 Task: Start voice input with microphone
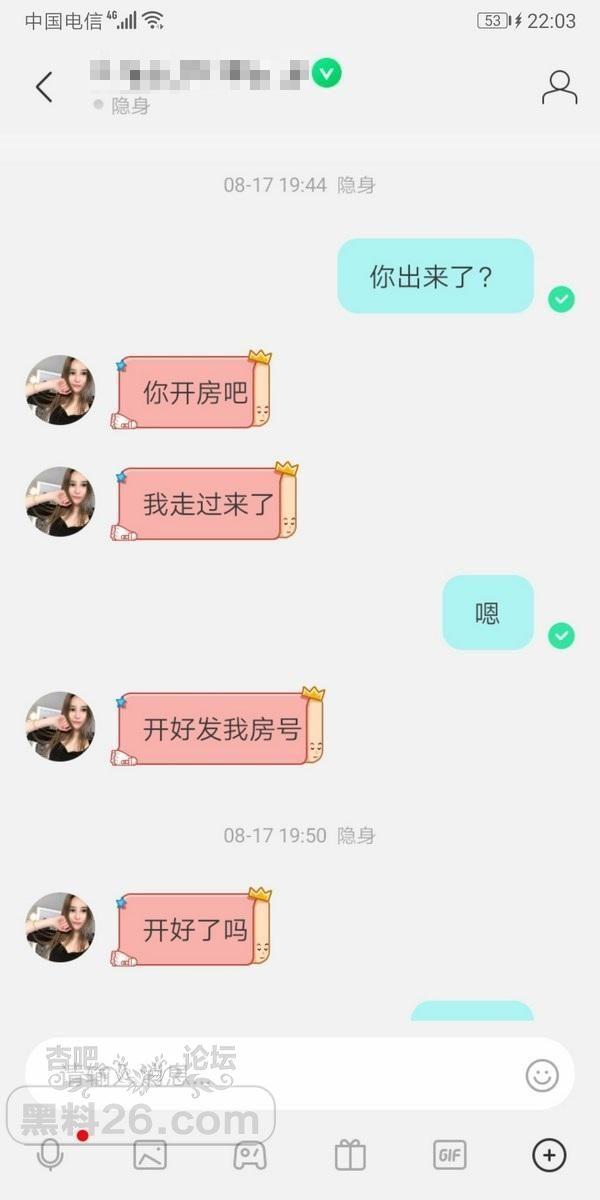point(50,1155)
